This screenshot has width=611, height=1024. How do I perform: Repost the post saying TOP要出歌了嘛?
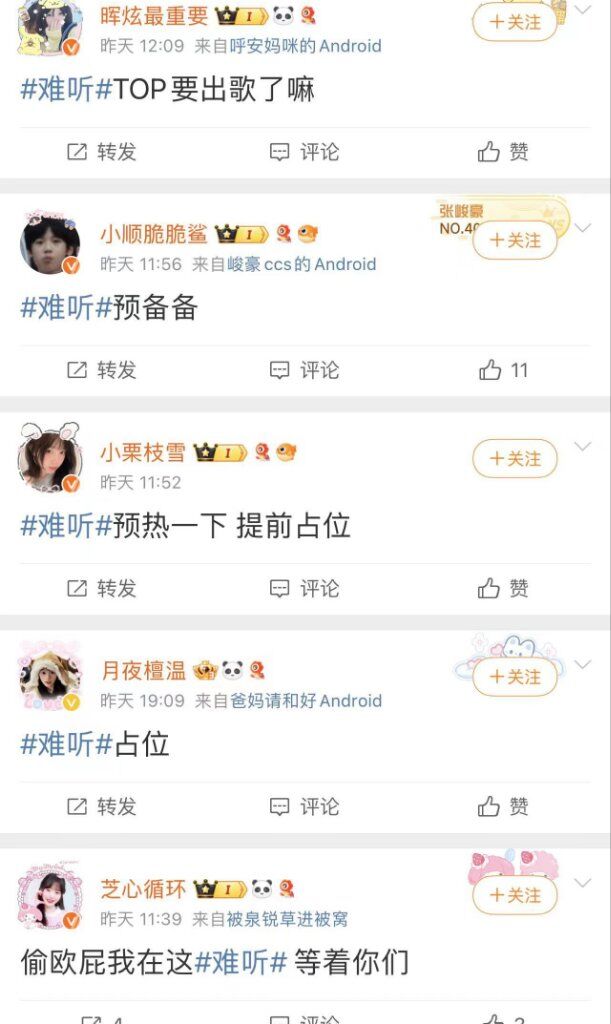(102, 152)
